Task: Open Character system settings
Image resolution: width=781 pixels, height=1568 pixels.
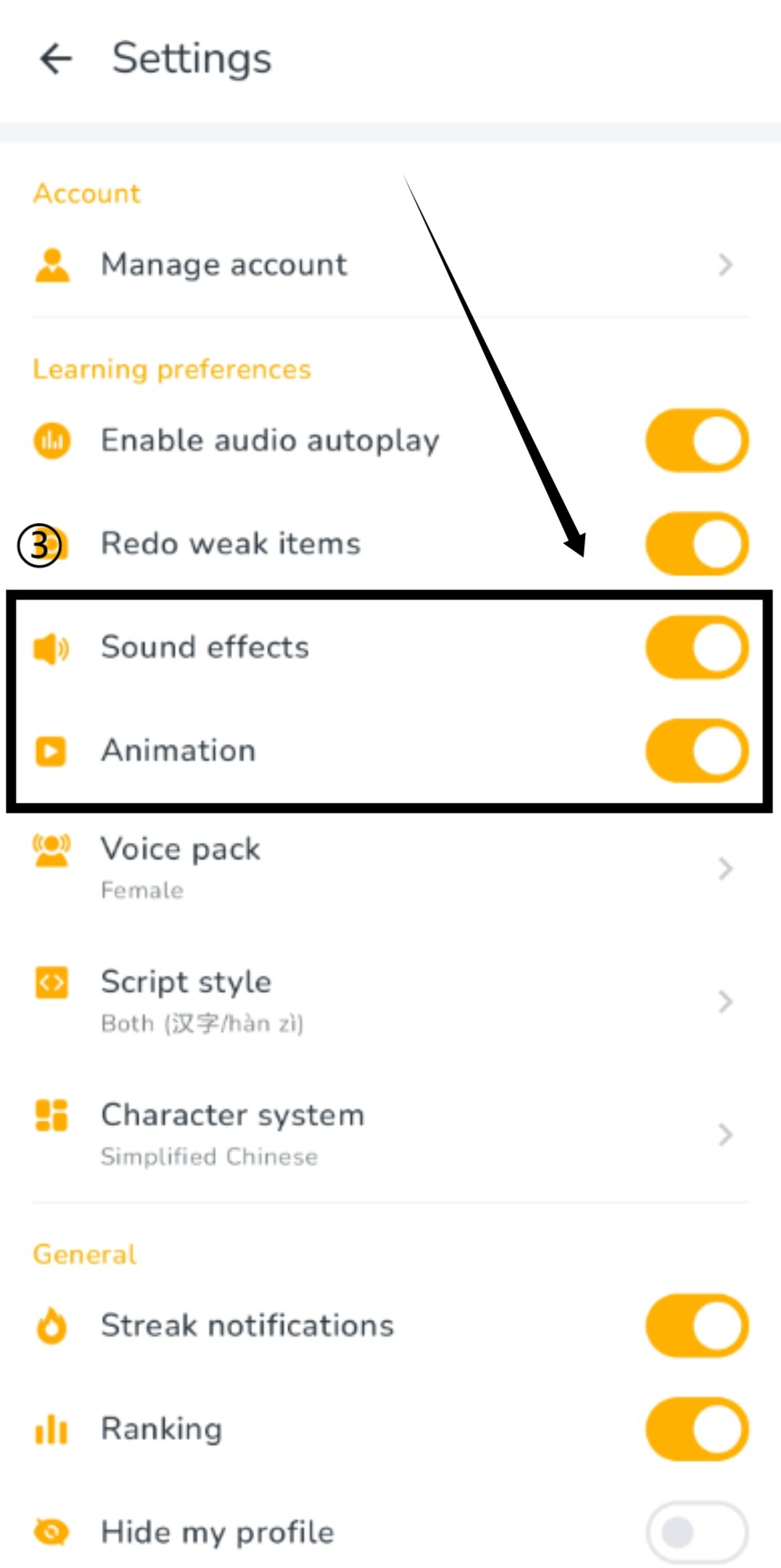Action: pos(390,1135)
